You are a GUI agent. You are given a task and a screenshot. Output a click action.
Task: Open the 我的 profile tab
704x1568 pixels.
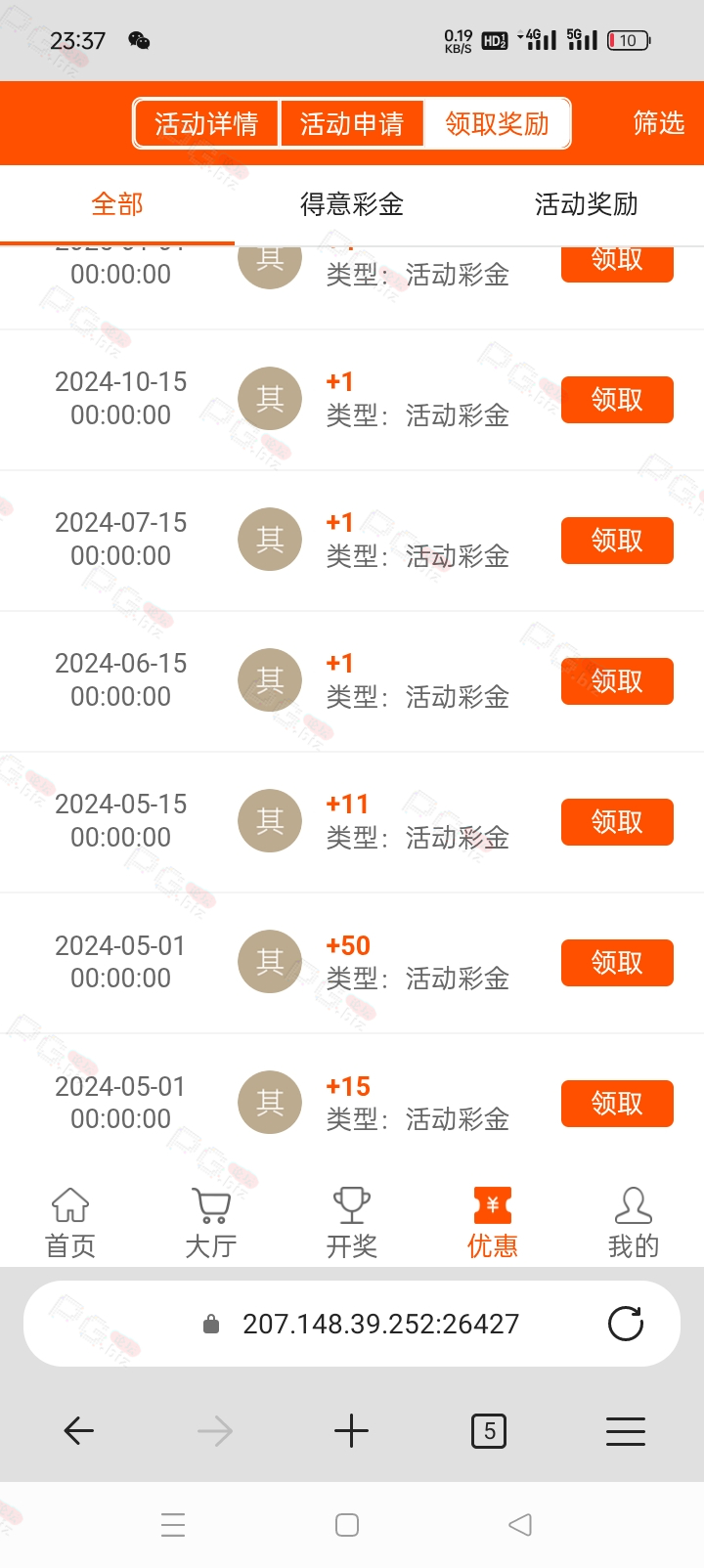click(634, 1223)
